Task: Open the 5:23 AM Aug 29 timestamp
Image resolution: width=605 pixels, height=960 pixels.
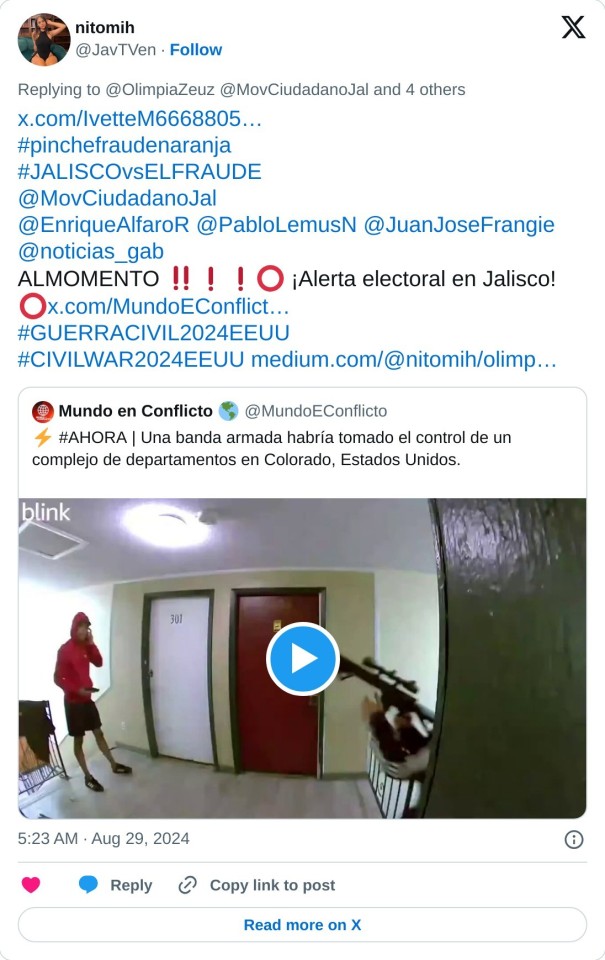Action: pyautogui.click(x=104, y=838)
